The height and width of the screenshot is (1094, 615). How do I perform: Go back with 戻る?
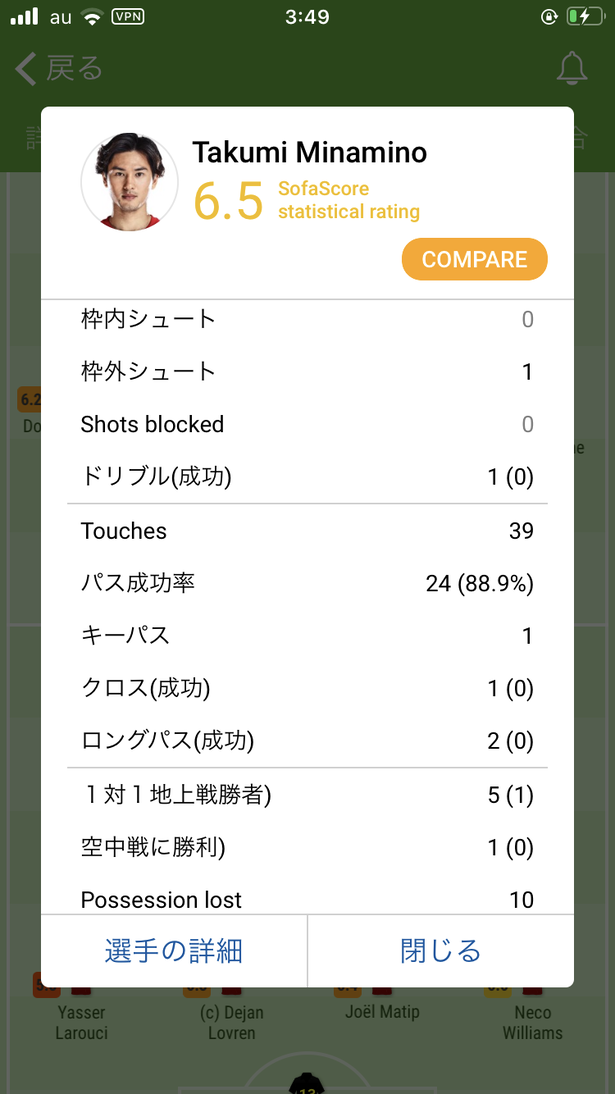click(59, 69)
